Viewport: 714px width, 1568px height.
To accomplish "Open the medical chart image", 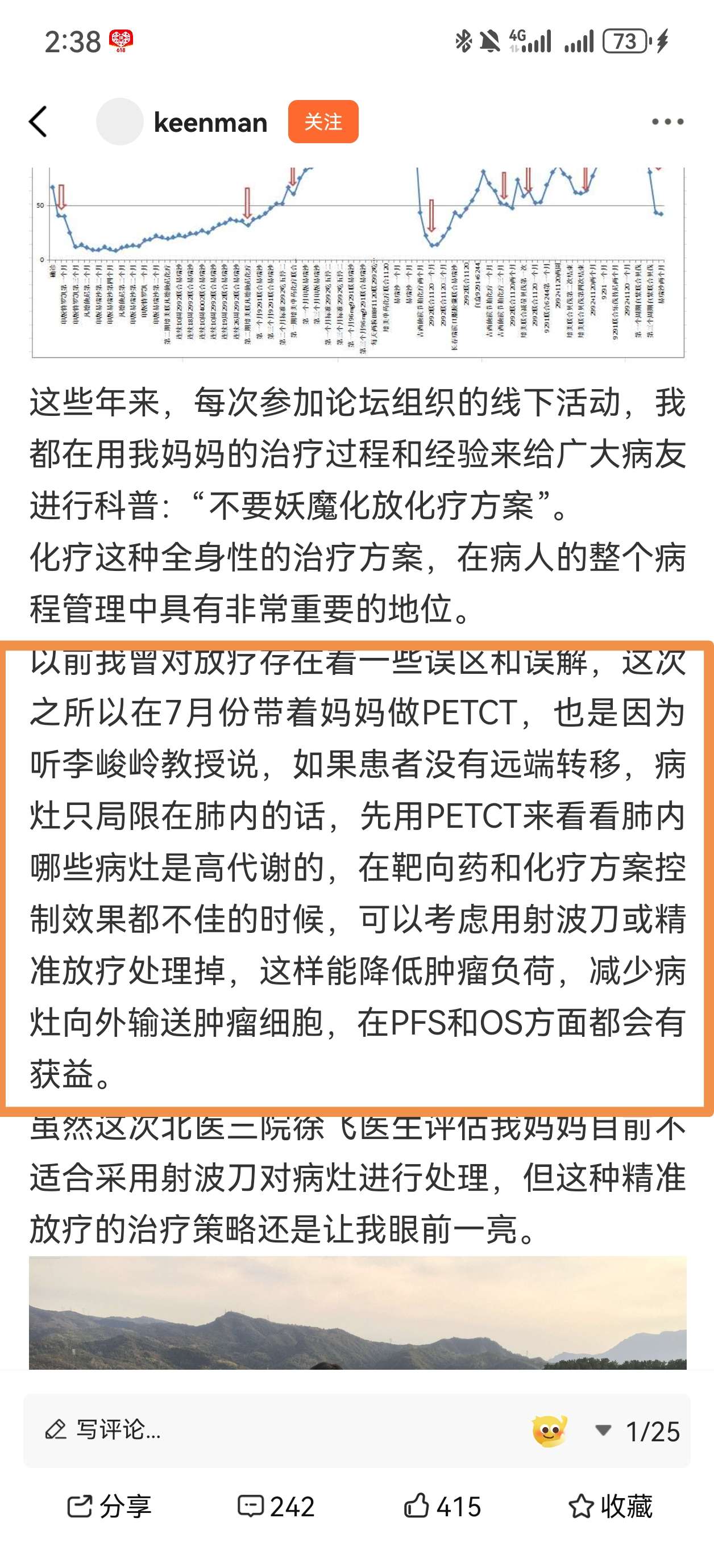I will point(358,262).
